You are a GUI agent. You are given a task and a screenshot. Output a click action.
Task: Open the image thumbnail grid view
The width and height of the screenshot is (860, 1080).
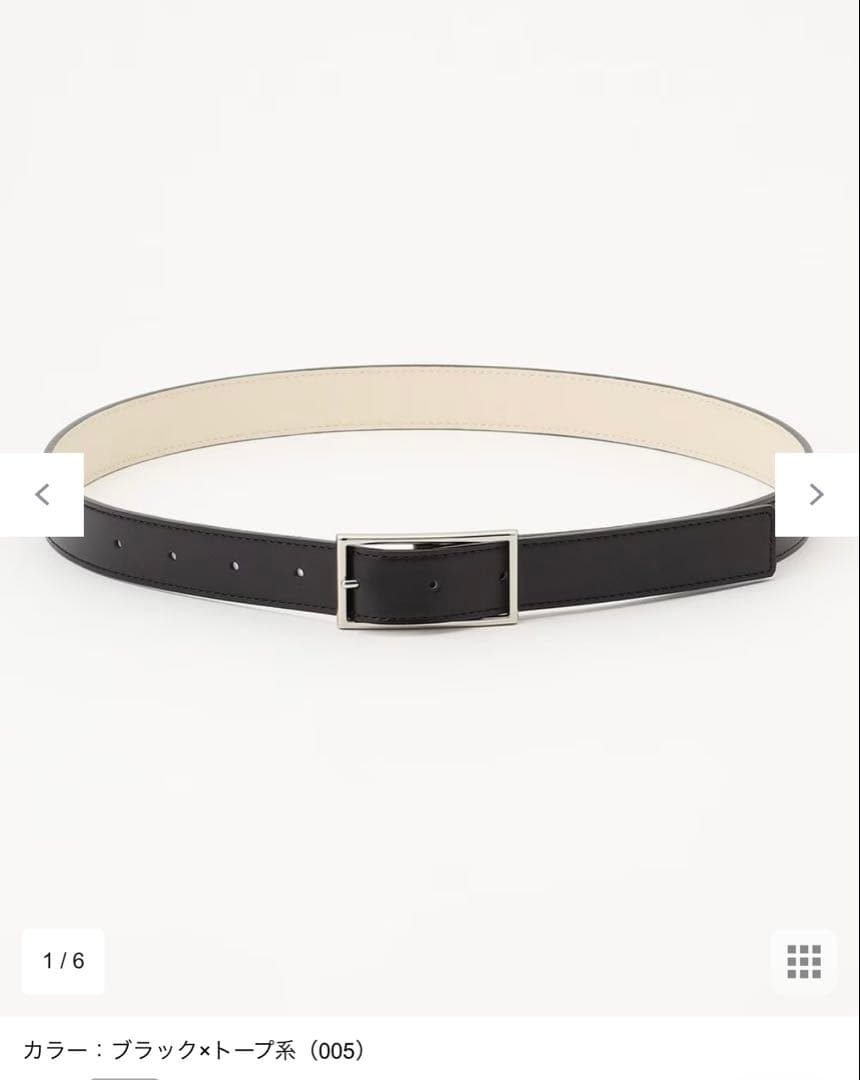pos(803,961)
